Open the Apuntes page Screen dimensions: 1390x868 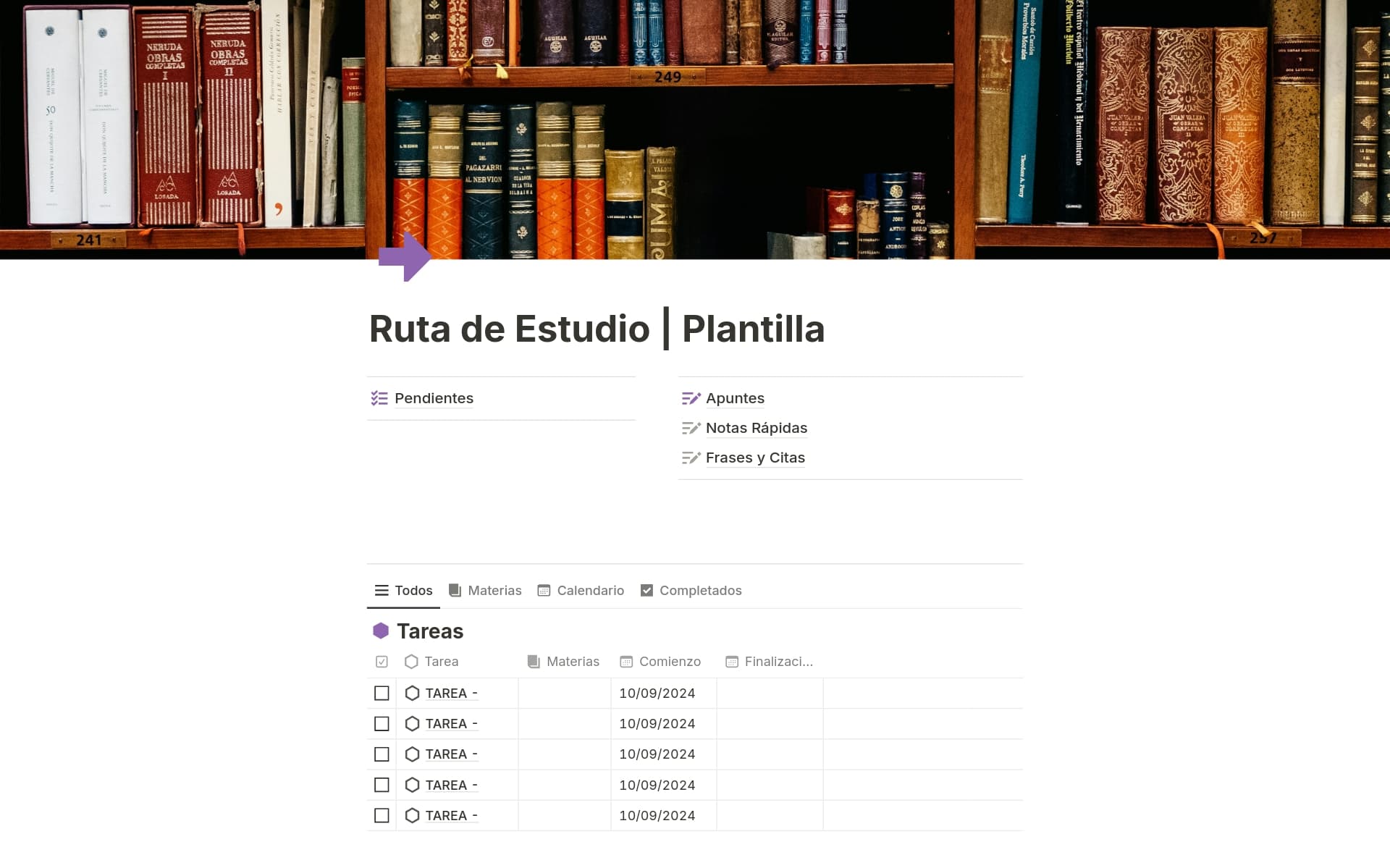coord(734,398)
